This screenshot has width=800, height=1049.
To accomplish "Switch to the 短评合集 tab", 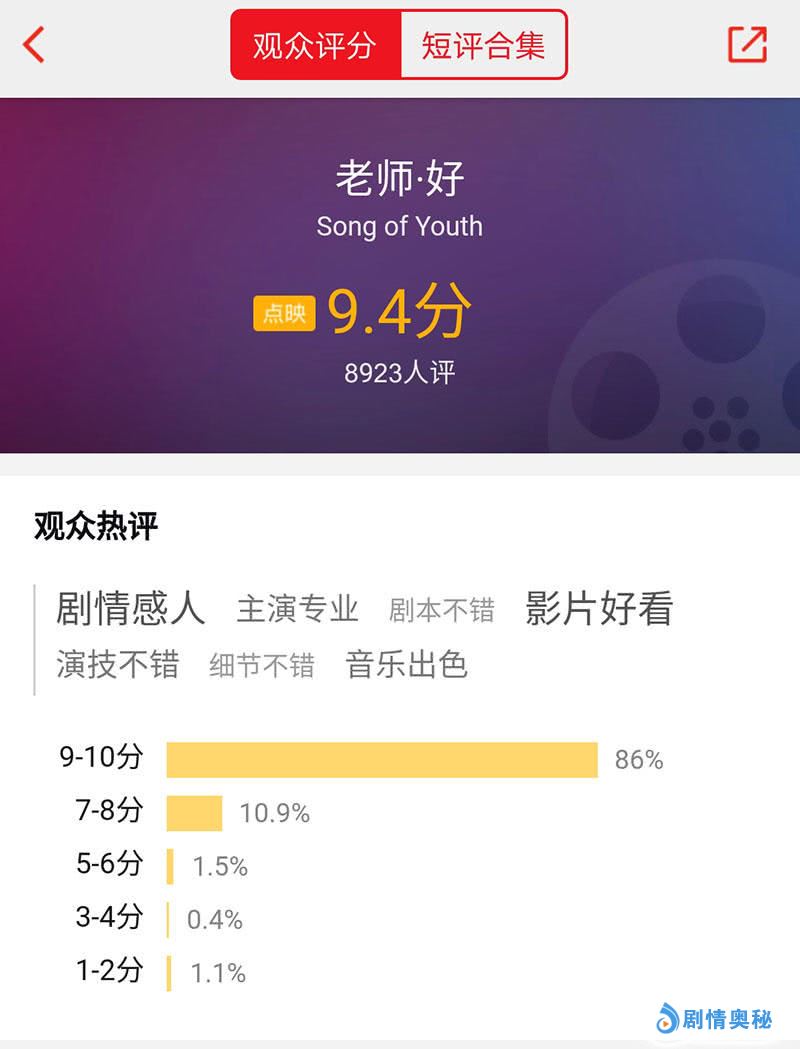I will [x=483, y=45].
